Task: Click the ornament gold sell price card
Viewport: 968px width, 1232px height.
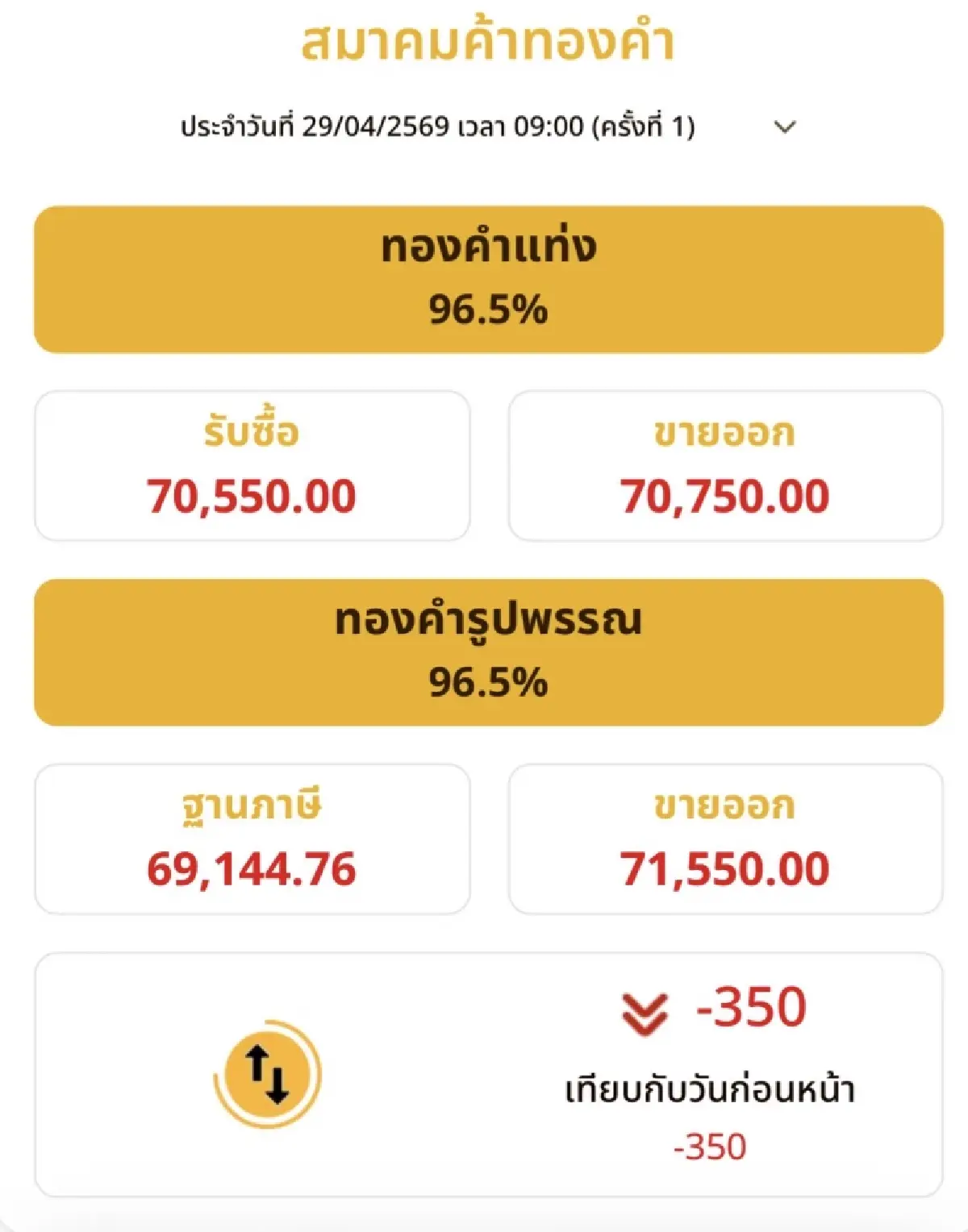Action: tap(724, 840)
